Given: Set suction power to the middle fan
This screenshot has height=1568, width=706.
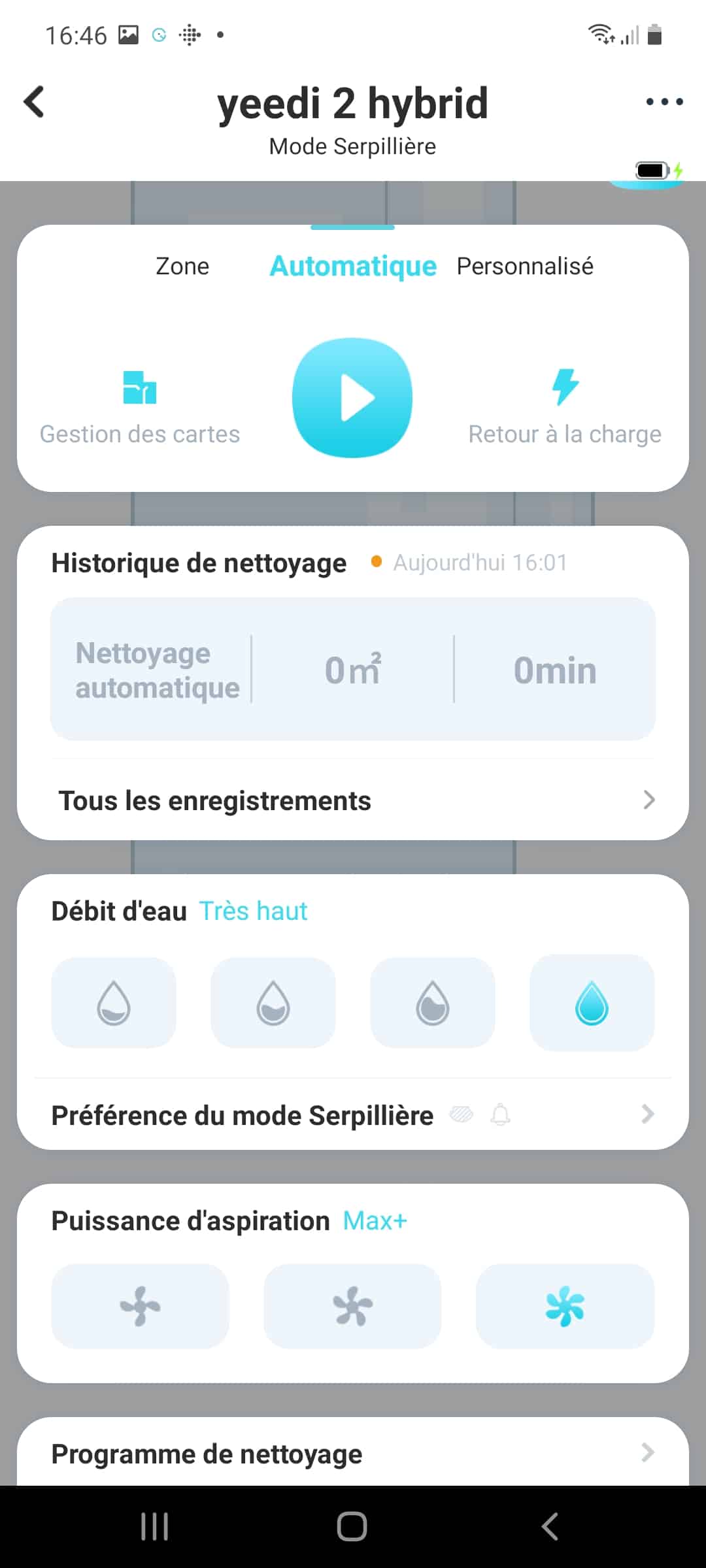Looking at the screenshot, I should click(x=352, y=1306).
